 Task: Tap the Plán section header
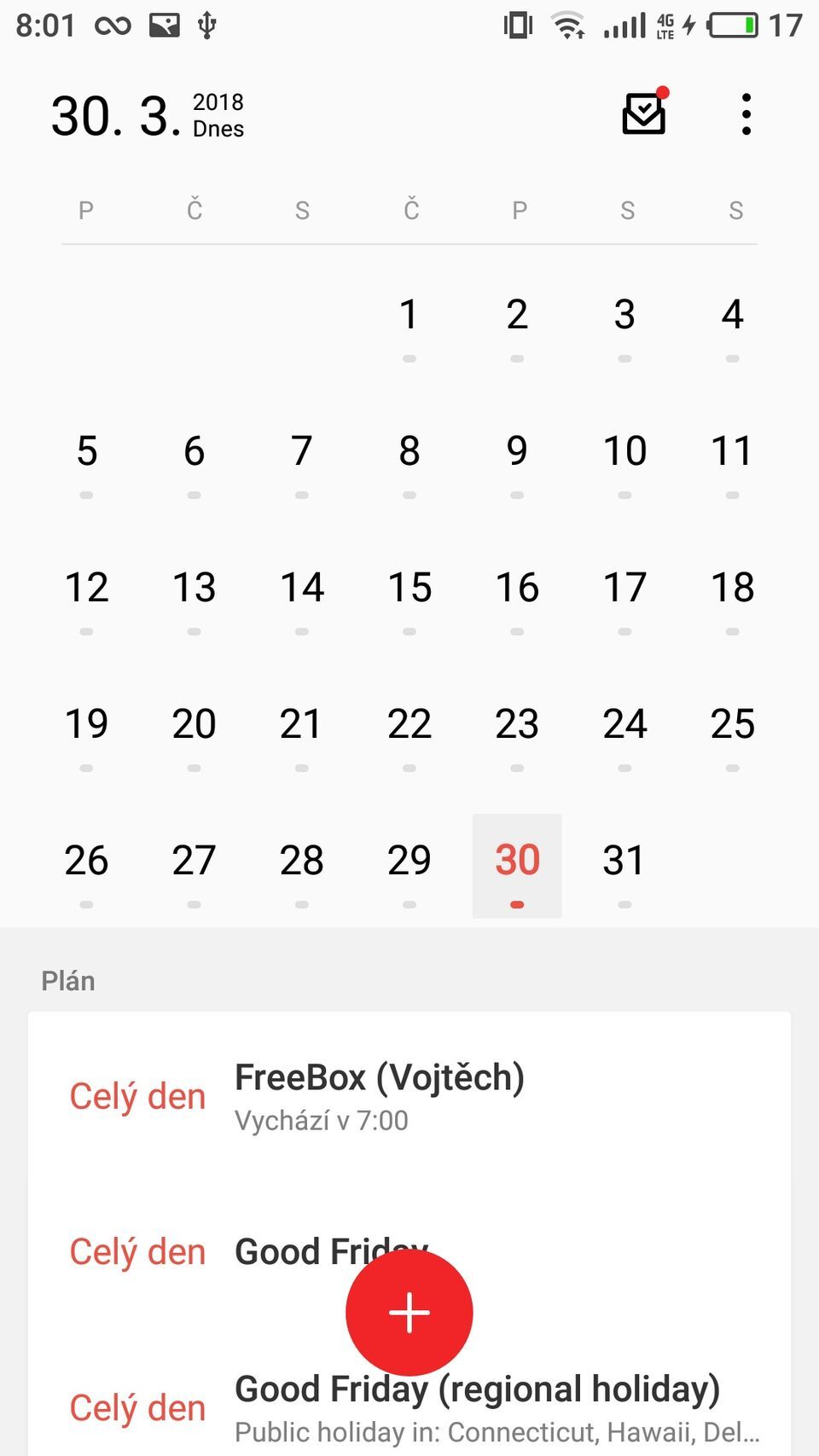coord(68,980)
